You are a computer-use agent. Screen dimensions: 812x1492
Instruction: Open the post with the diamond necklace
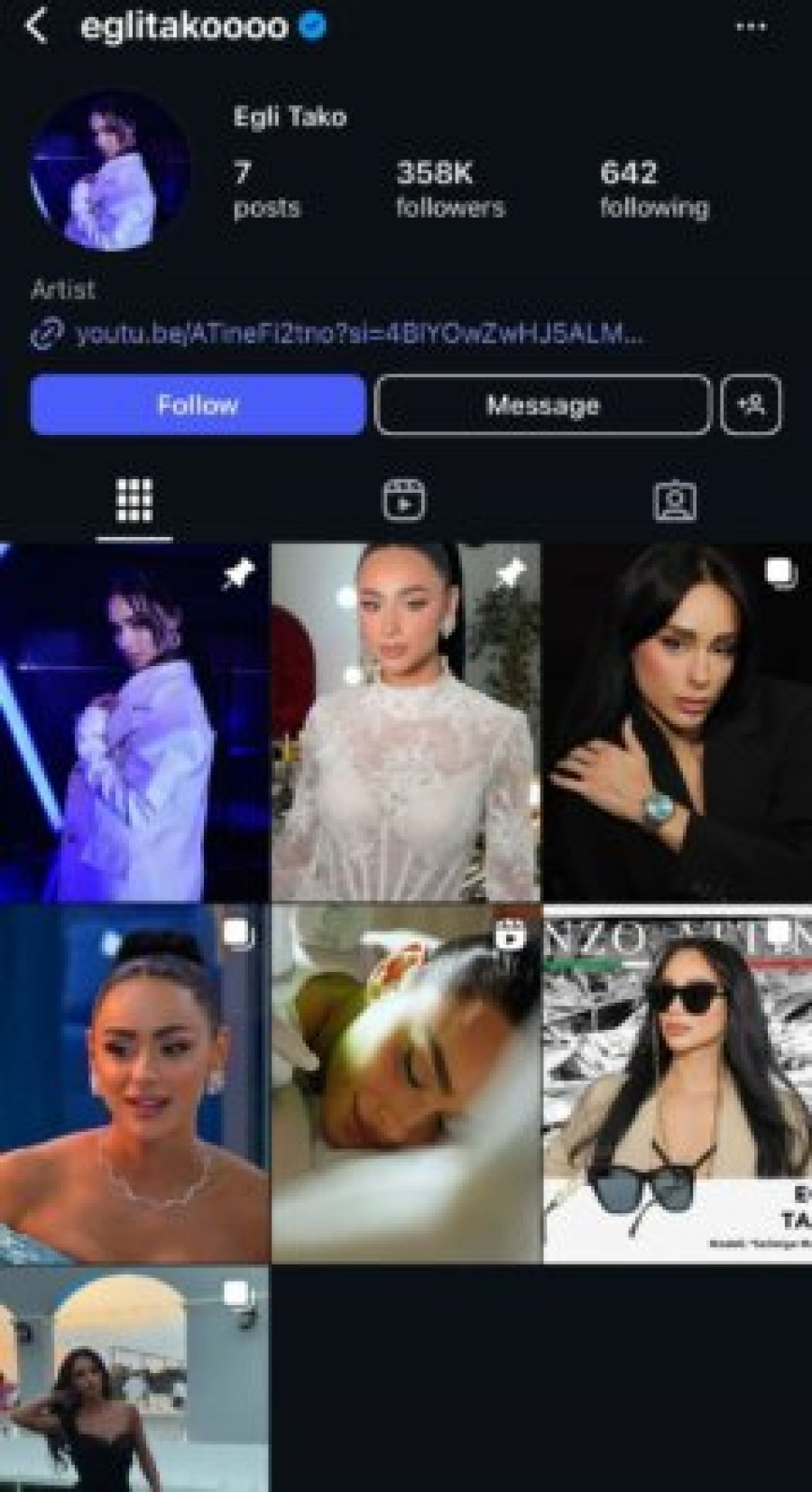click(134, 1083)
